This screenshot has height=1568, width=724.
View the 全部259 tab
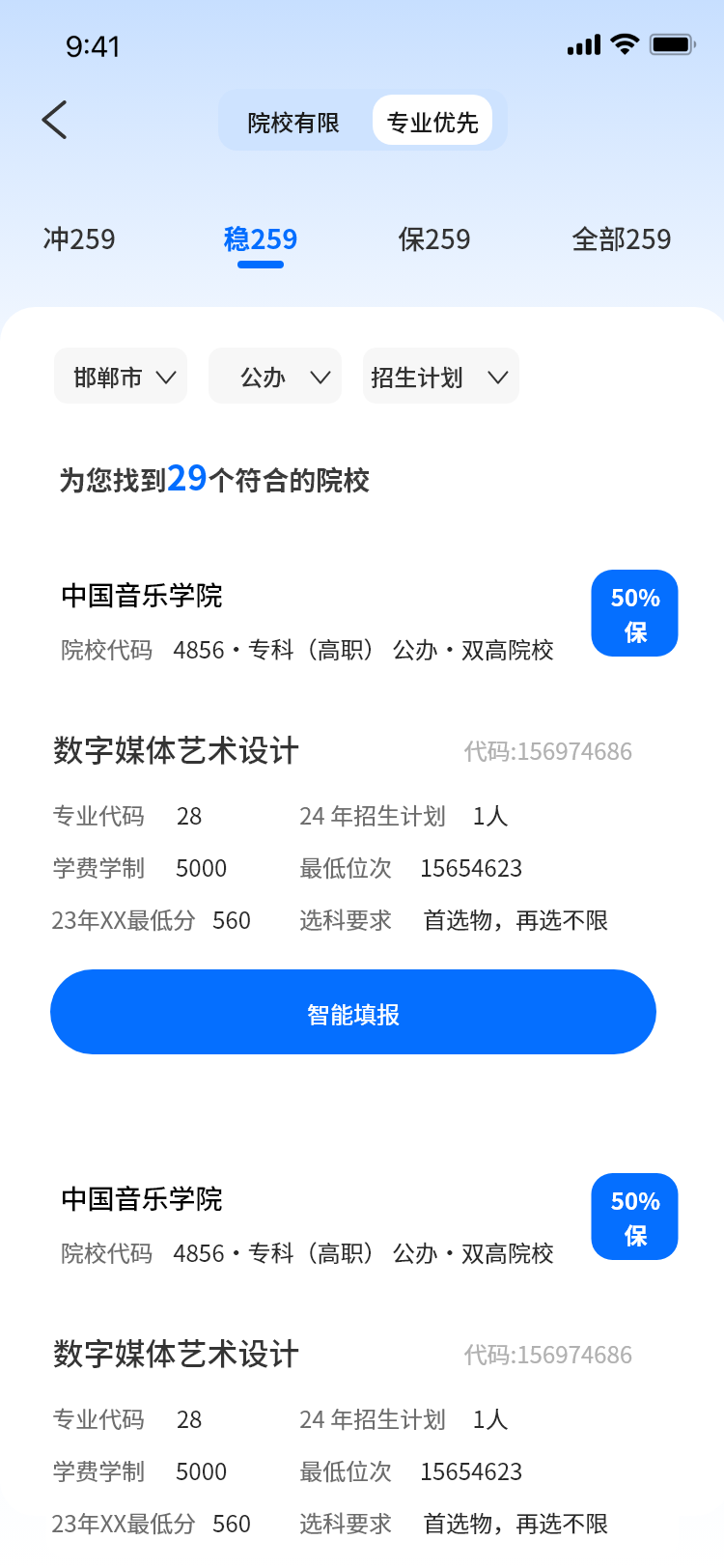point(621,239)
